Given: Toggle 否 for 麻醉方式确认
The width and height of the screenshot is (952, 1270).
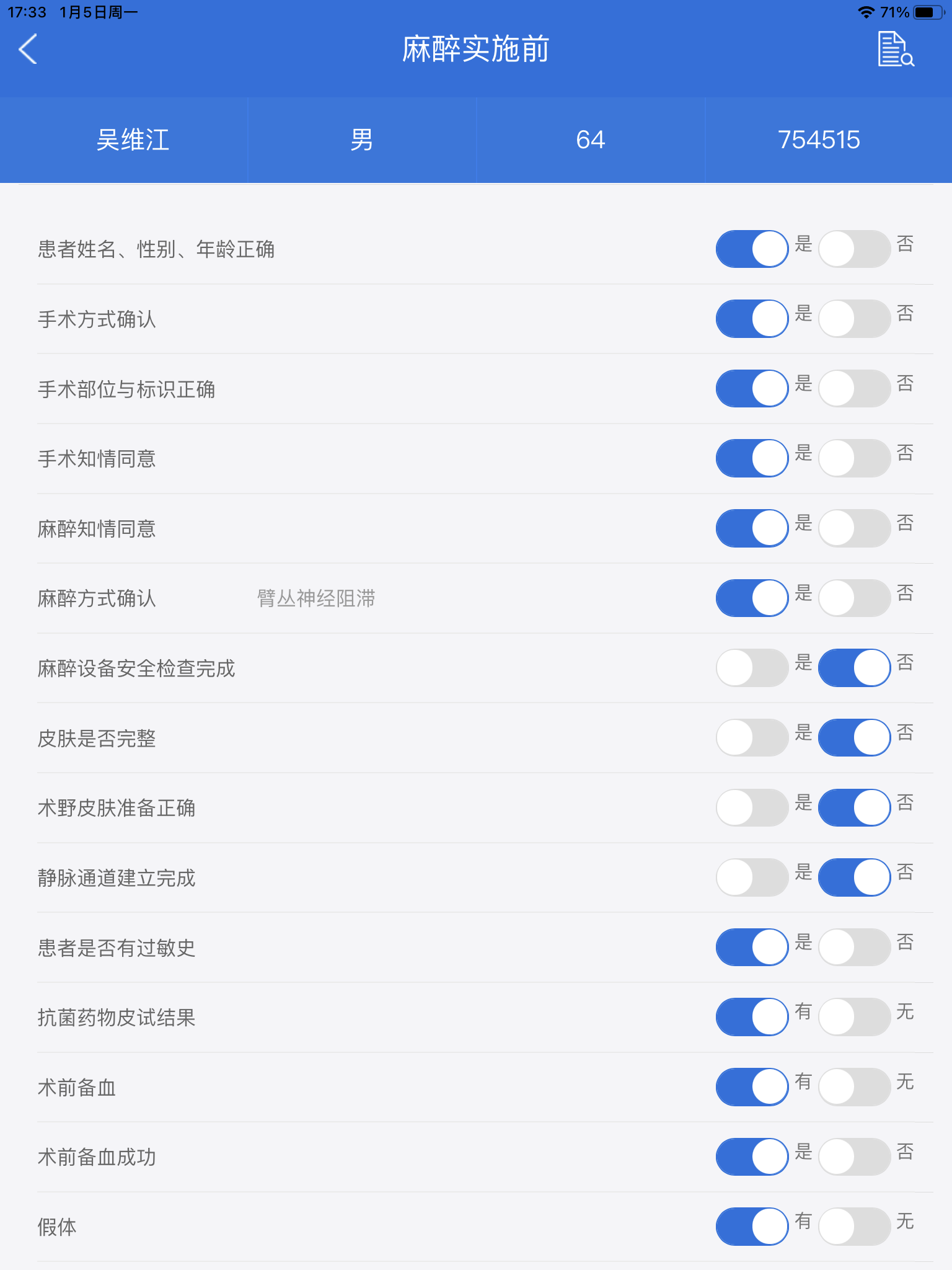Looking at the screenshot, I should pyautogui.click(x=853, y=598).
